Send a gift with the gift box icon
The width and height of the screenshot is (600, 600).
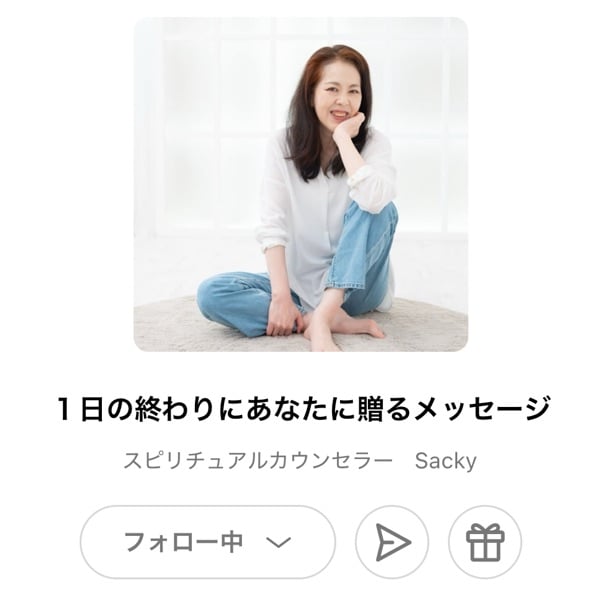pyautogui.click(x=485, y=542)
